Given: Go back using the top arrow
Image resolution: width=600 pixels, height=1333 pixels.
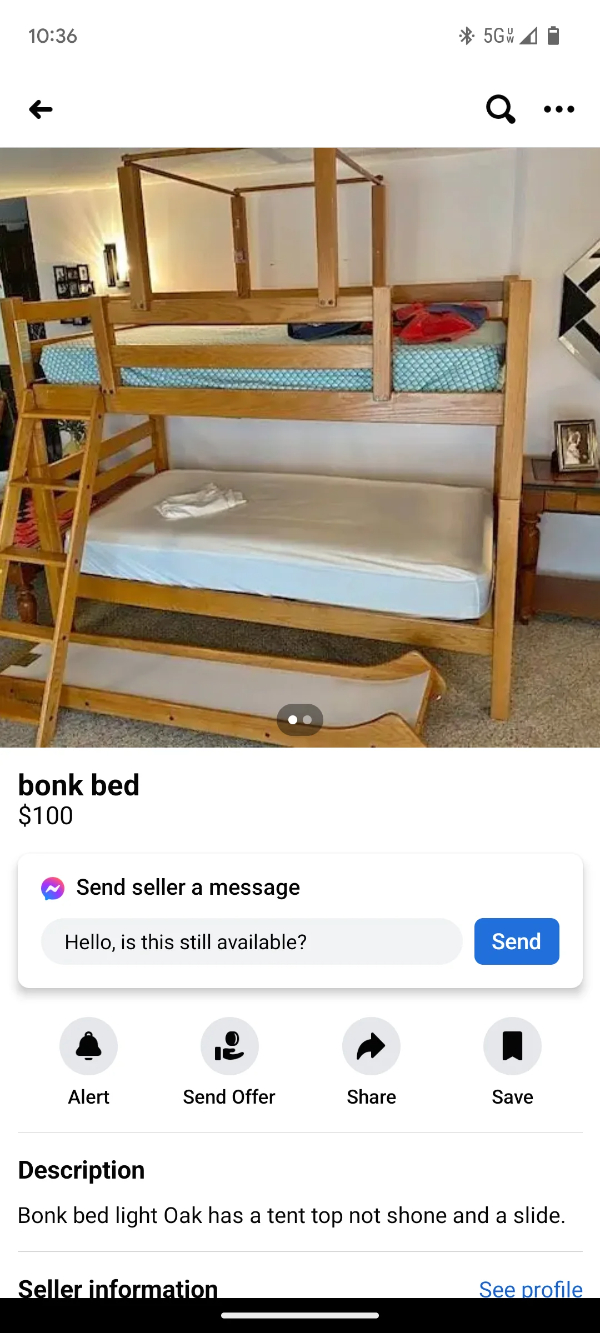Looking at the screenshot, I should point(40,110).
